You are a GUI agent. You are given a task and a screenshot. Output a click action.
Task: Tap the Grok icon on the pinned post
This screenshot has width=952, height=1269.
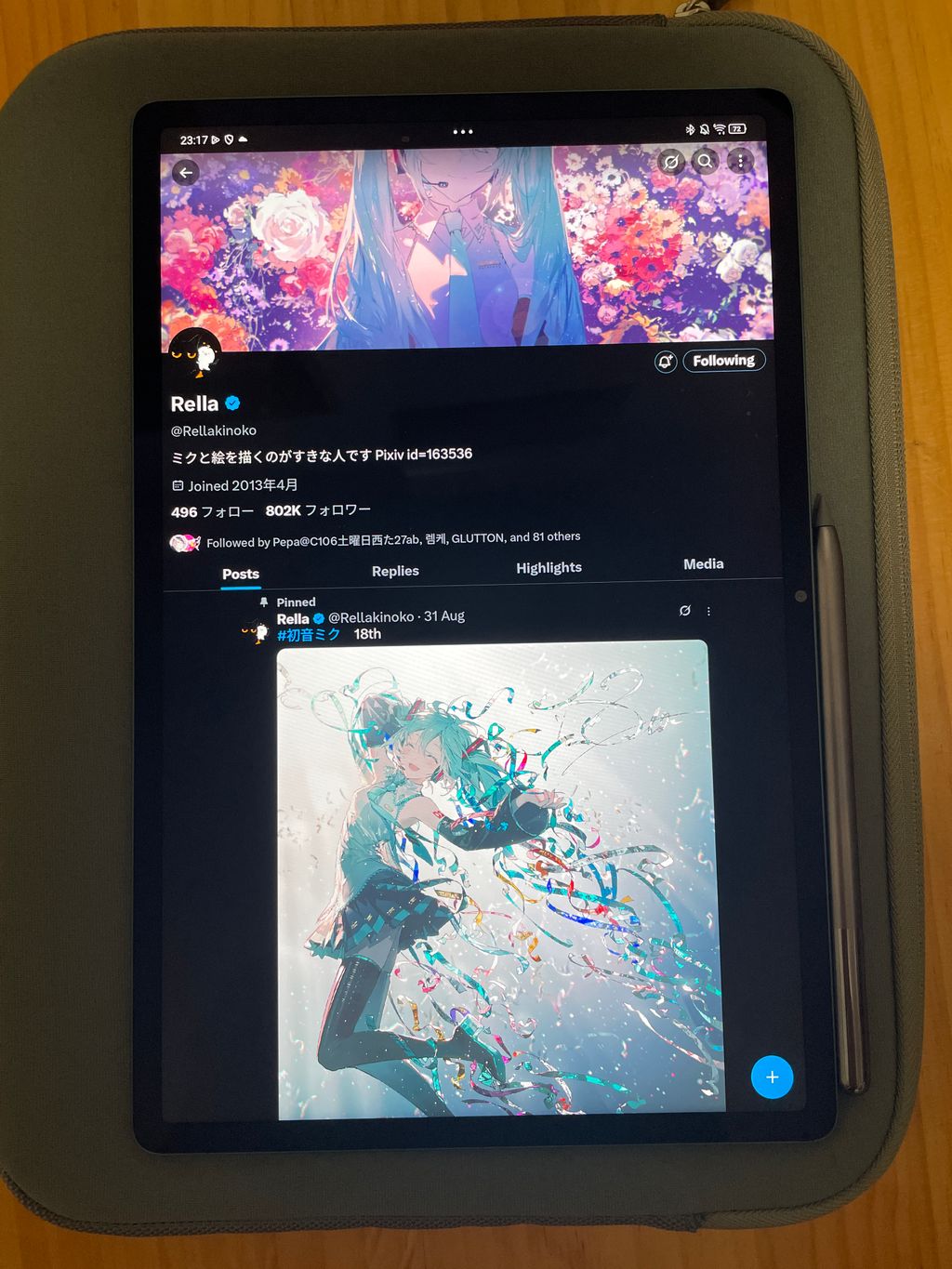click(685, 611)
